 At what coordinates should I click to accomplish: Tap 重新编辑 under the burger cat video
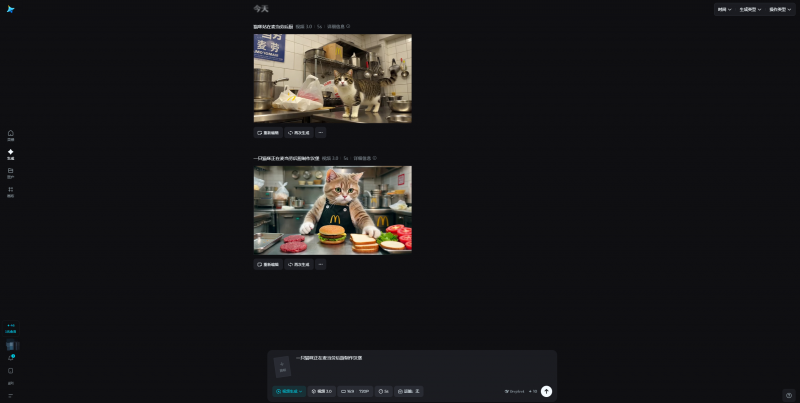[x=268, y=264]
